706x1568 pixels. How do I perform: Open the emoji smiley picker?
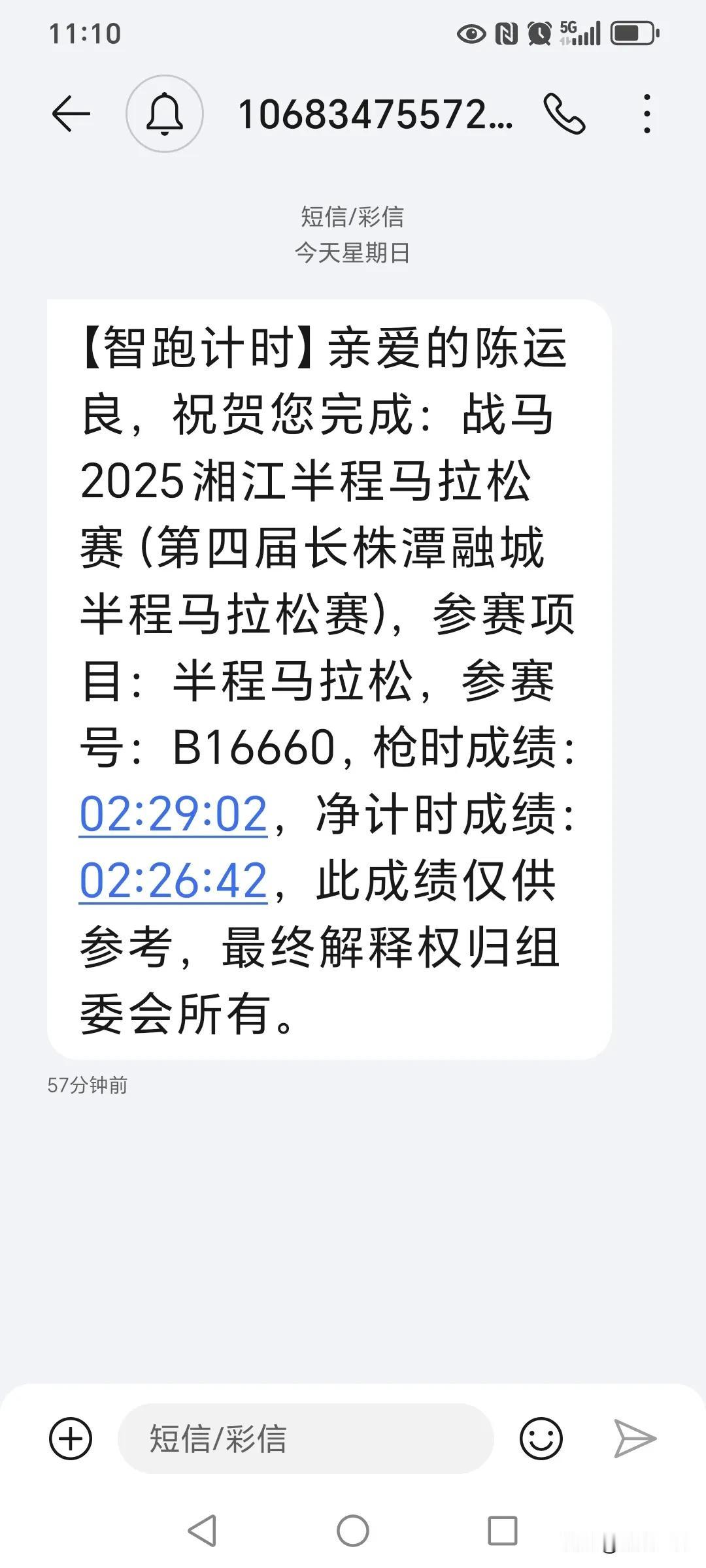(541, 1438)
